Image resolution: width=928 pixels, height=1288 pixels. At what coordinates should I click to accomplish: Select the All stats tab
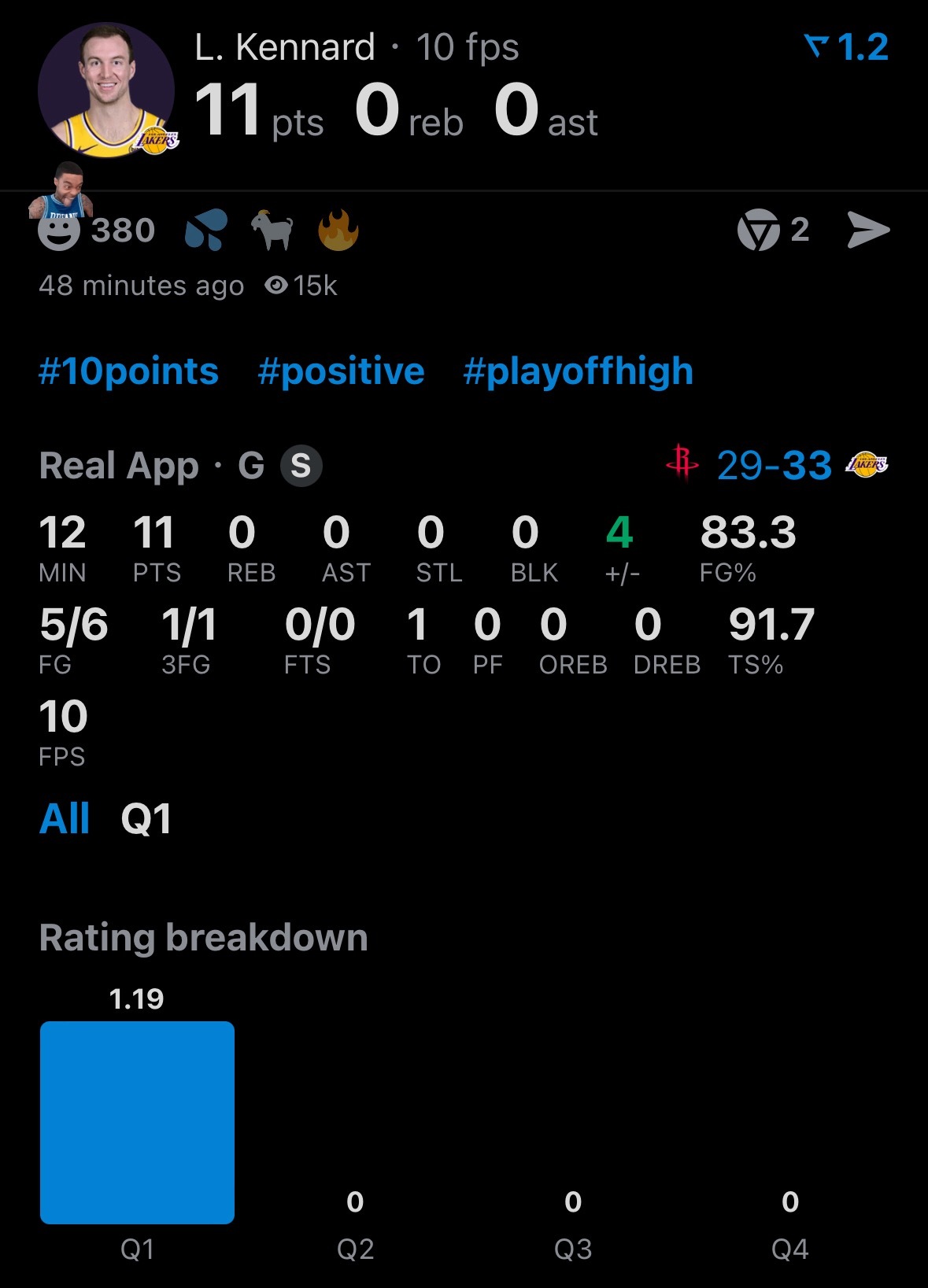(64, 819)
